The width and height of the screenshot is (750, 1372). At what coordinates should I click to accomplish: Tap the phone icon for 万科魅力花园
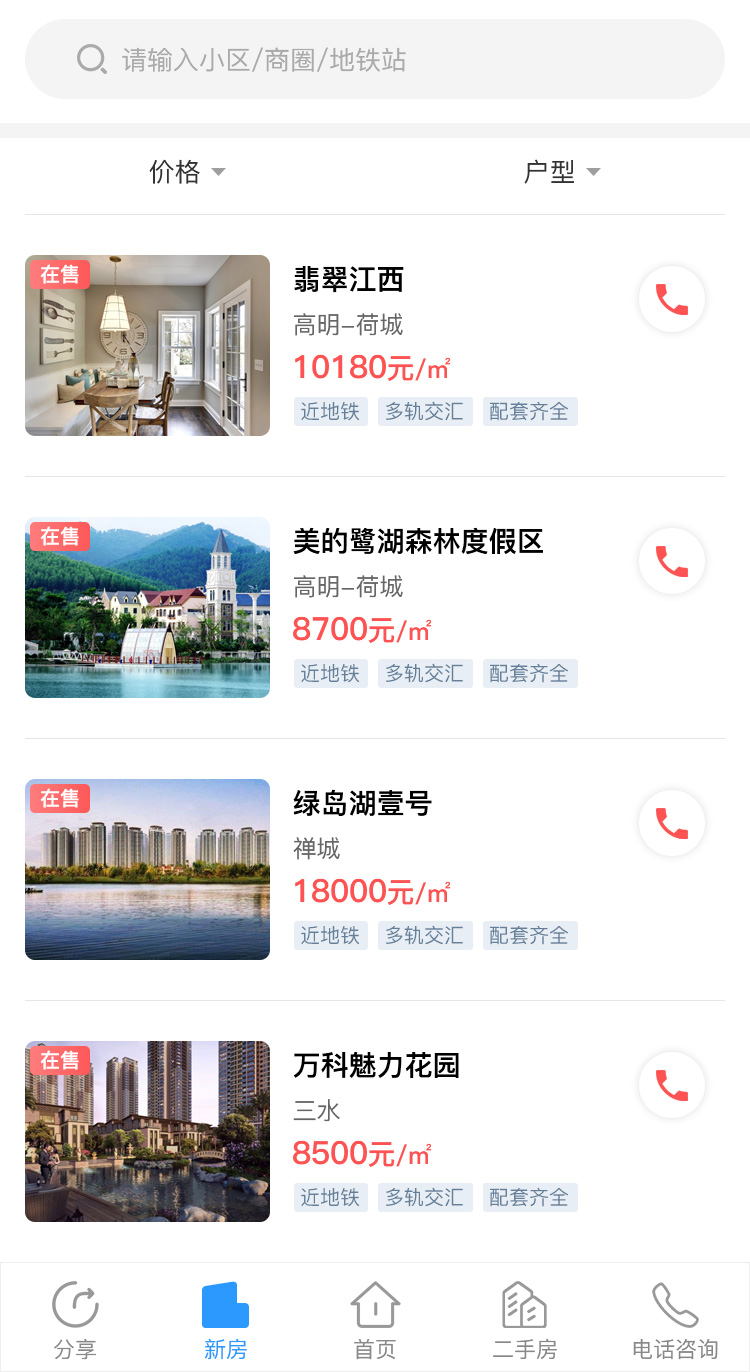672,1085
